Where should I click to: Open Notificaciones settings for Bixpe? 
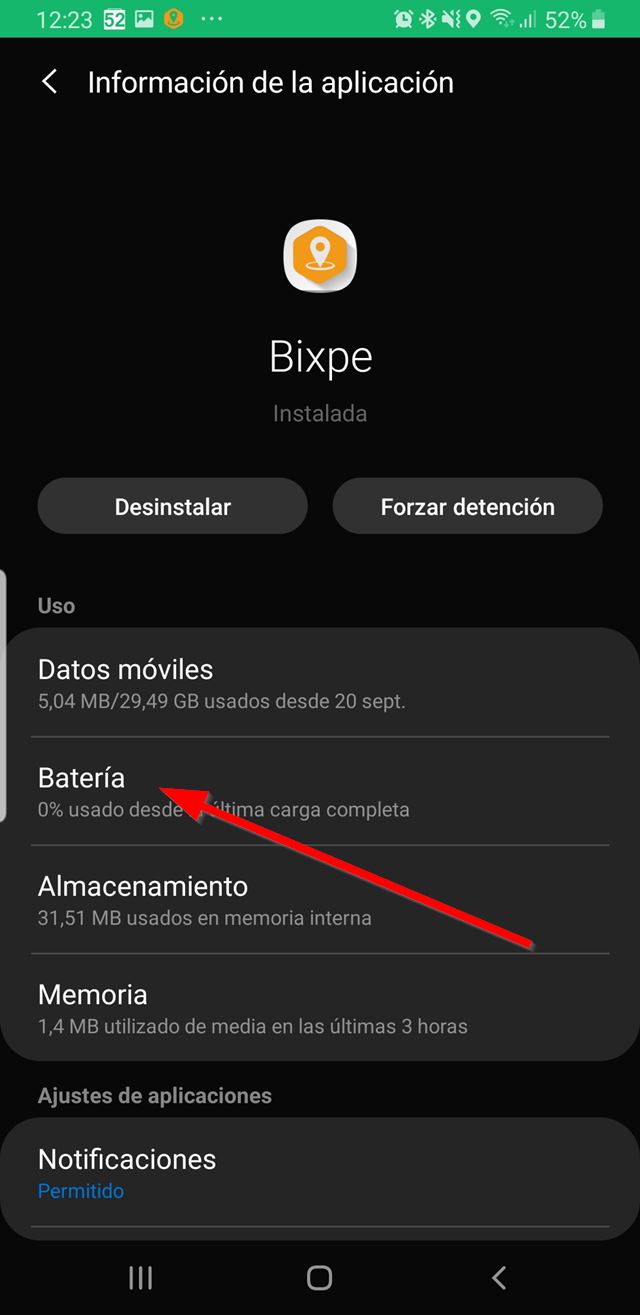(320, 1173)
